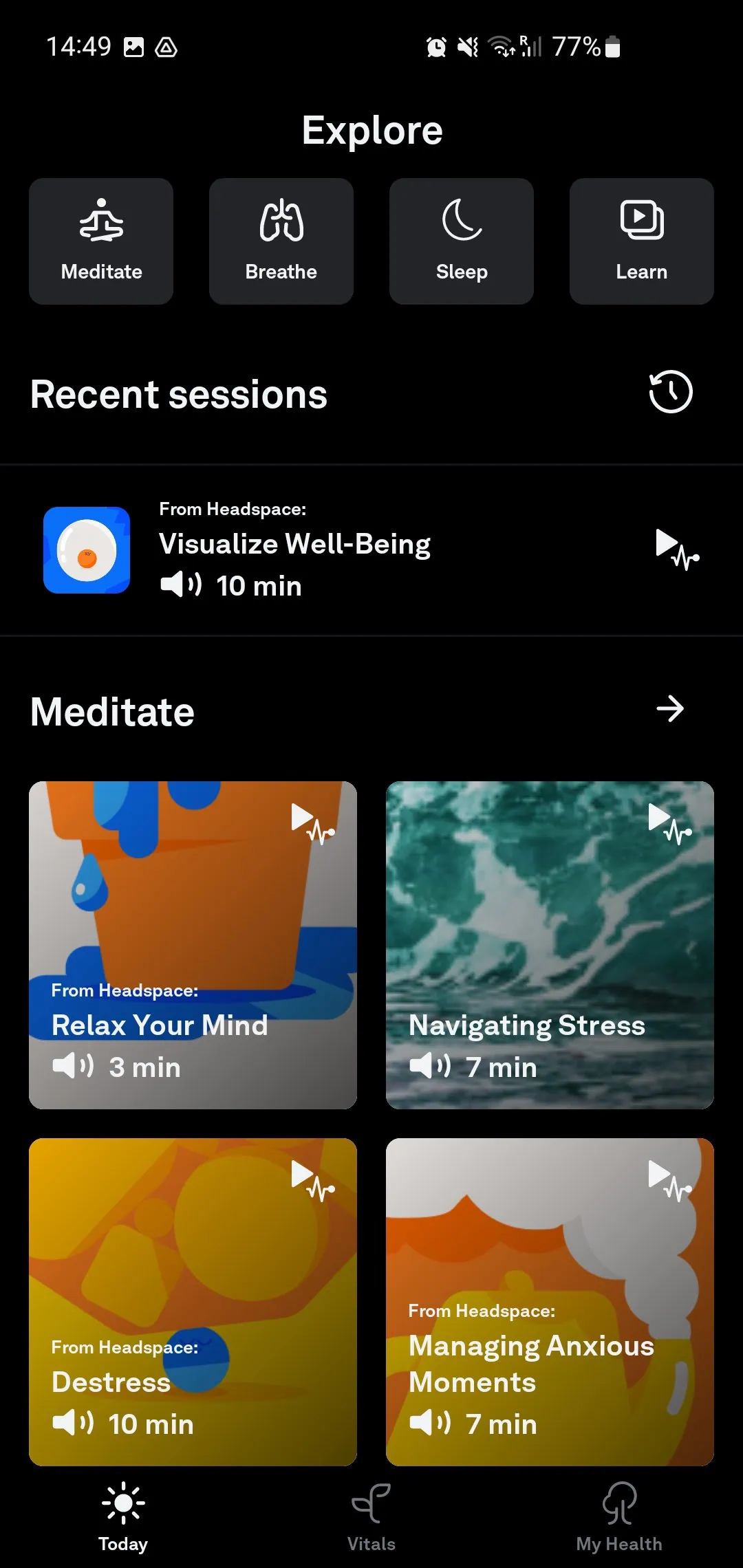Expand the Meditate section arrow

pyautogui.click(x=669, y=709)
